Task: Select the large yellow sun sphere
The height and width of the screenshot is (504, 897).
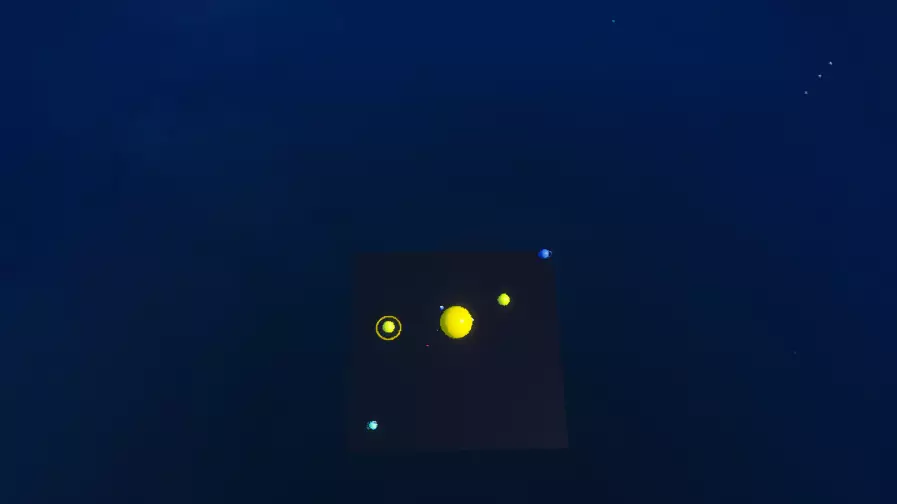Action: 456,322
